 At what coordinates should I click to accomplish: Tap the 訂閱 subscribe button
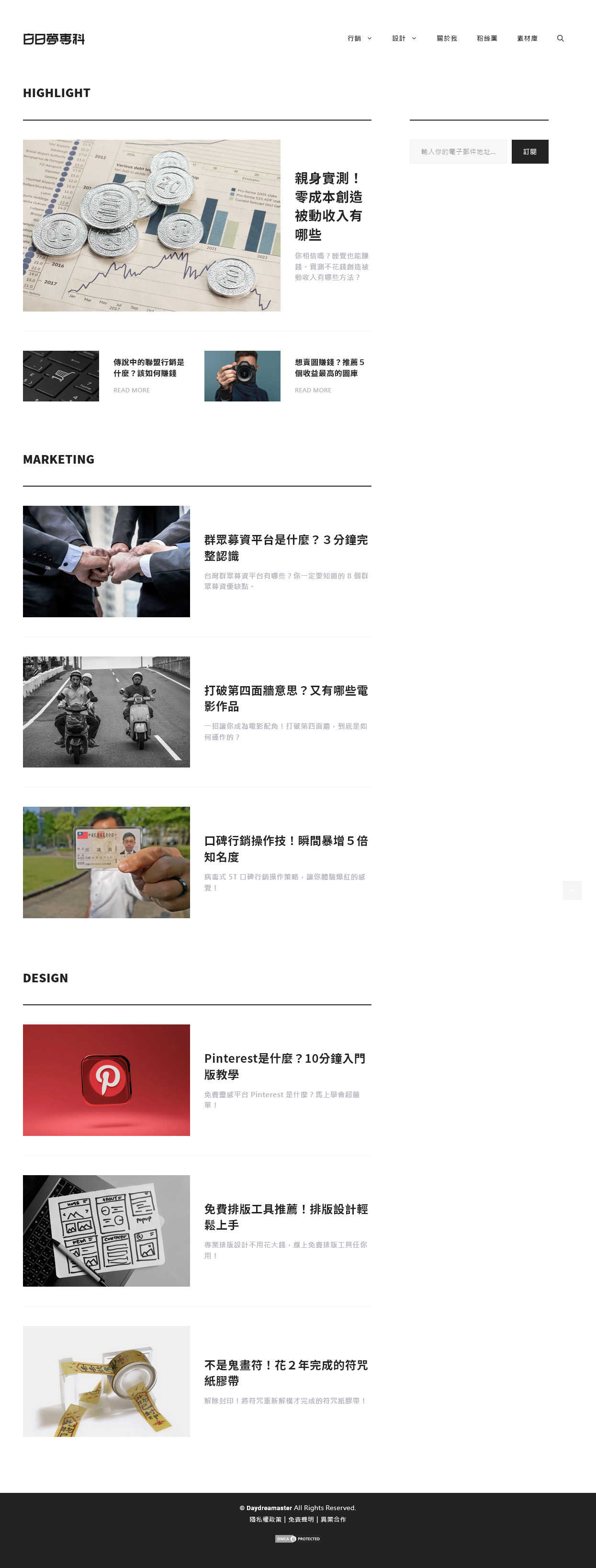[x=529, y=152]
